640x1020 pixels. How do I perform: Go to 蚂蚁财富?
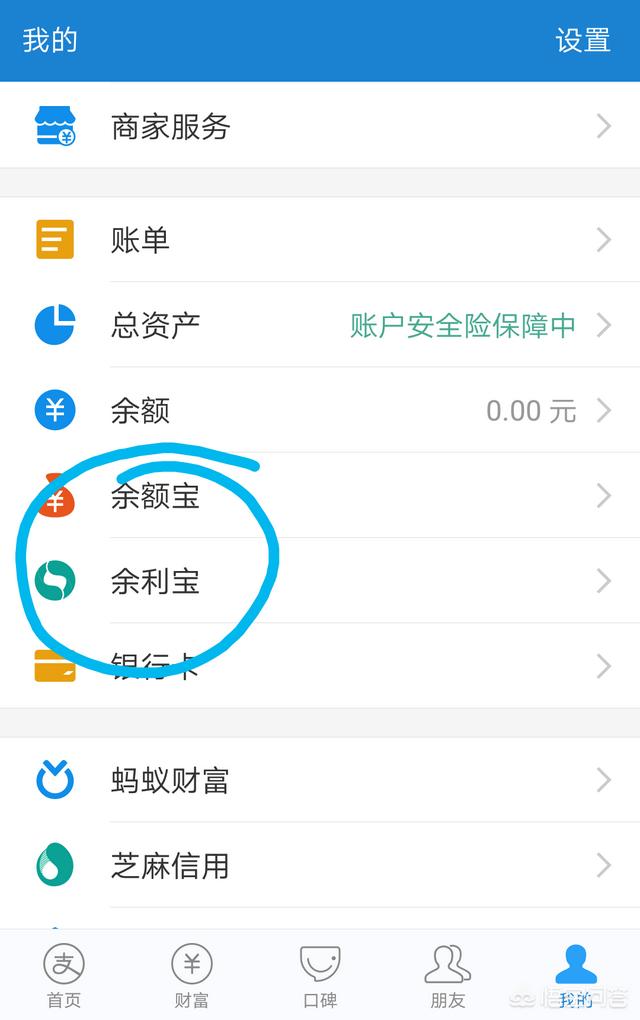(320, 780)
